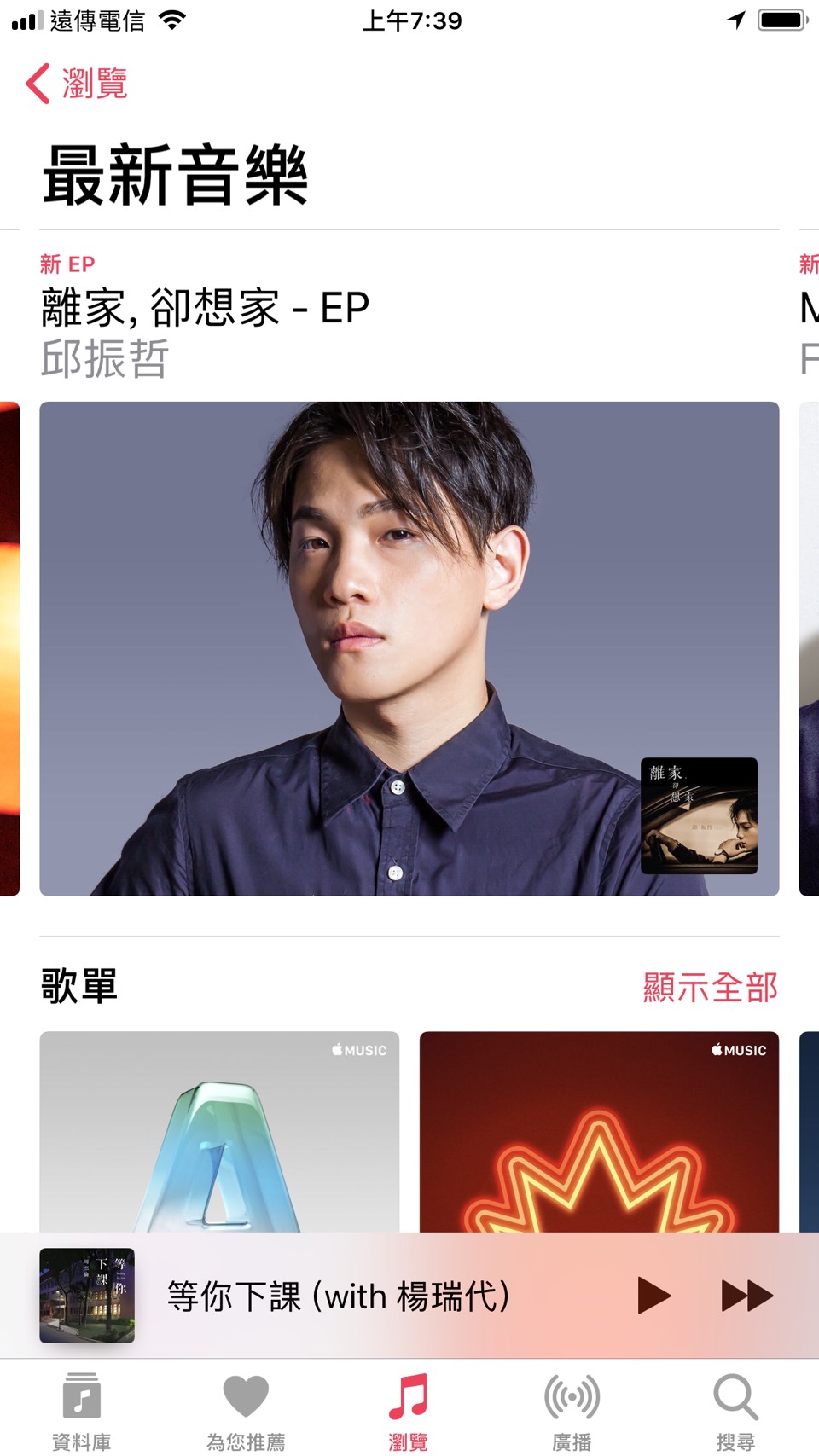
Task: Switch to the 廣播 tab
Action: coord(572,1411)
